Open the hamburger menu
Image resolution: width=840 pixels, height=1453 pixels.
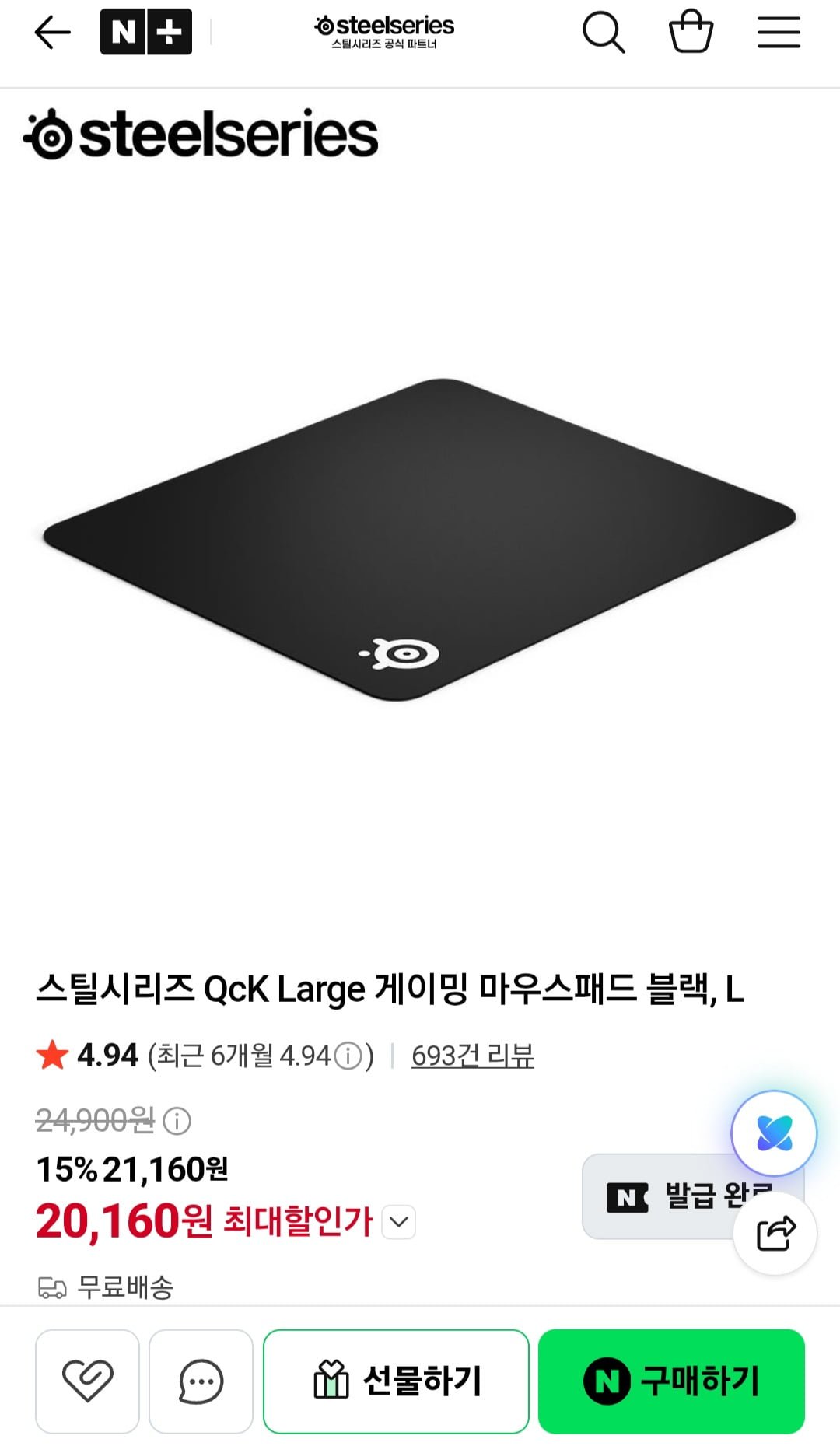click(779, 33)
